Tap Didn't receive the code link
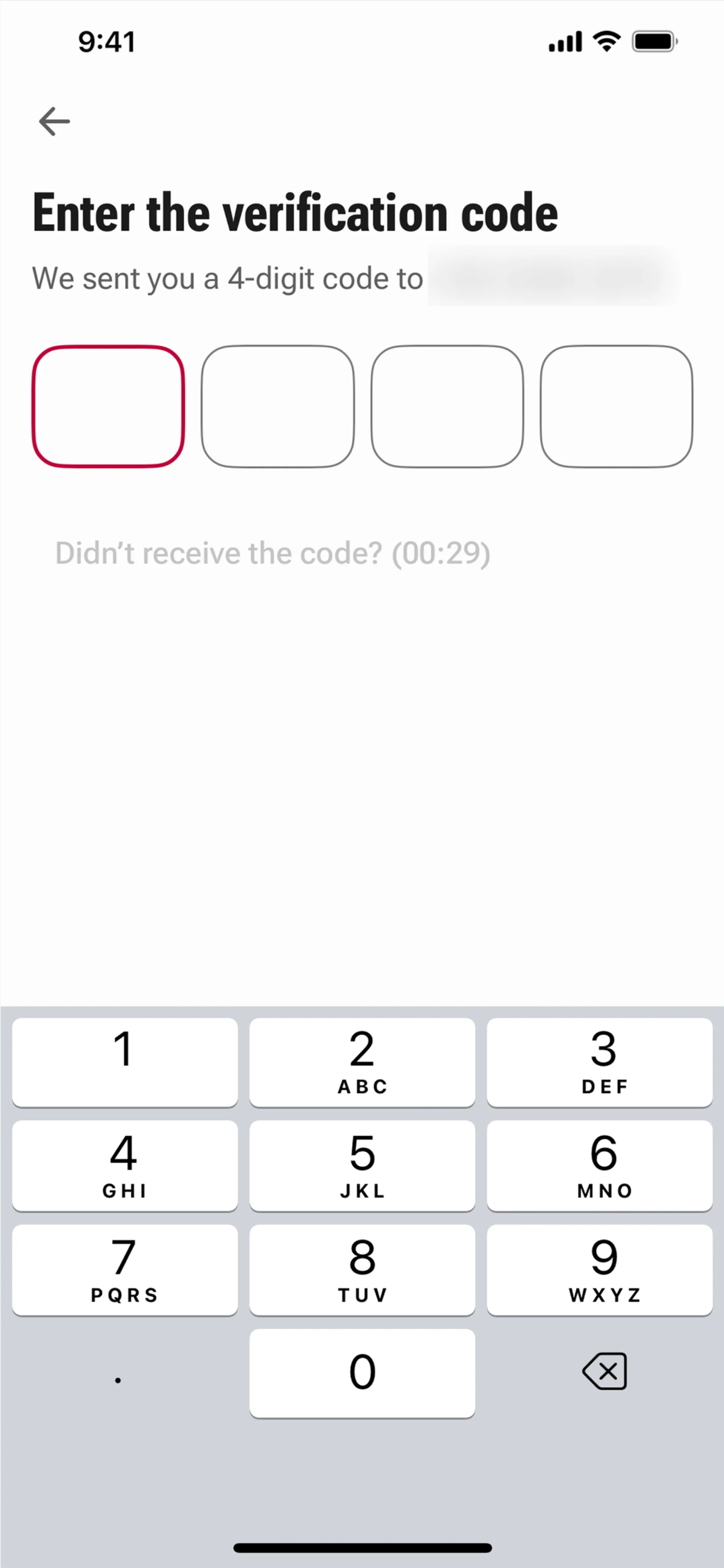Viewport: 724px width, 1568px height. [273, 553]
